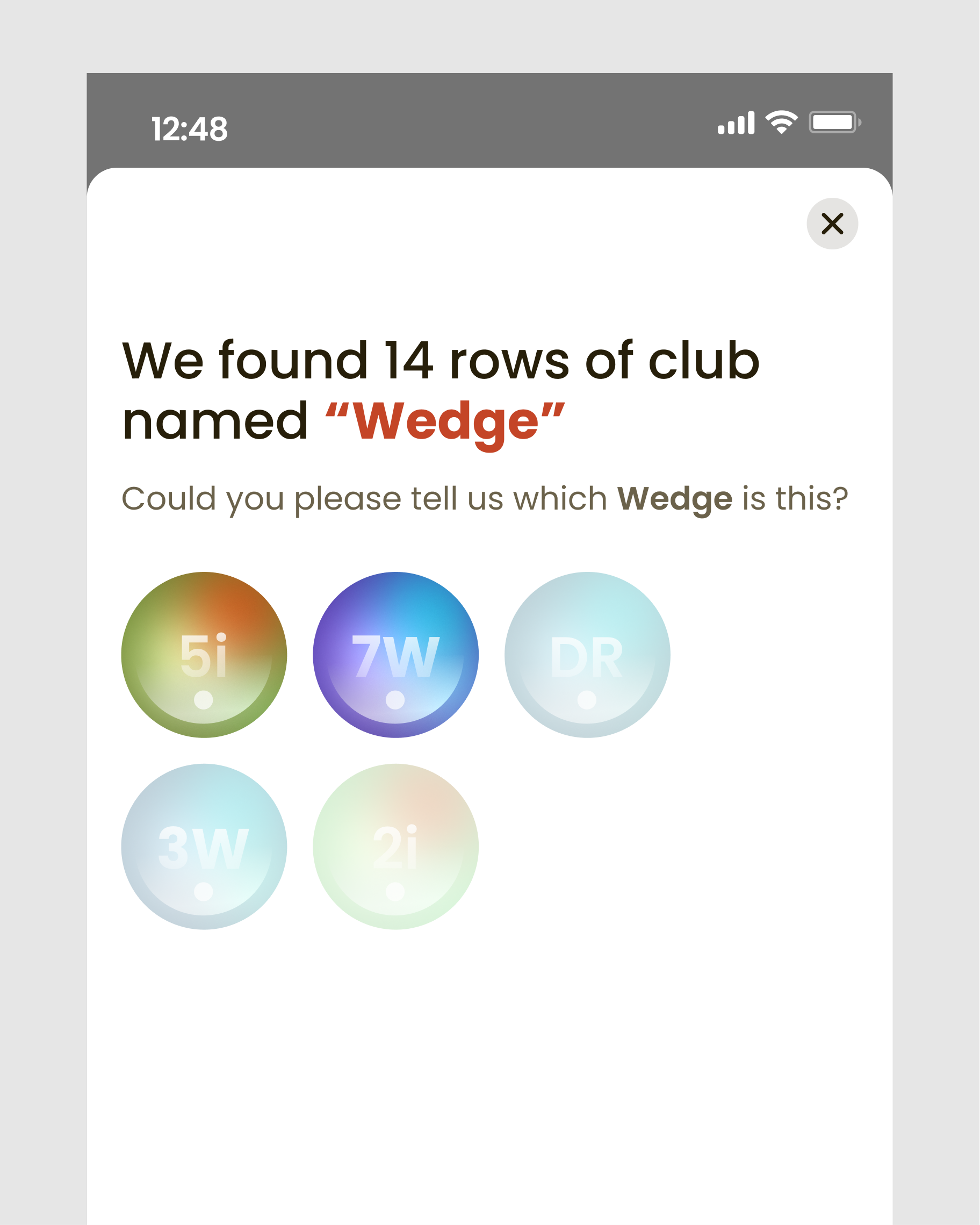This screenshot has width=980, height=1225.
Task: Select the 5i club bubble
Action: click(204, 655)
